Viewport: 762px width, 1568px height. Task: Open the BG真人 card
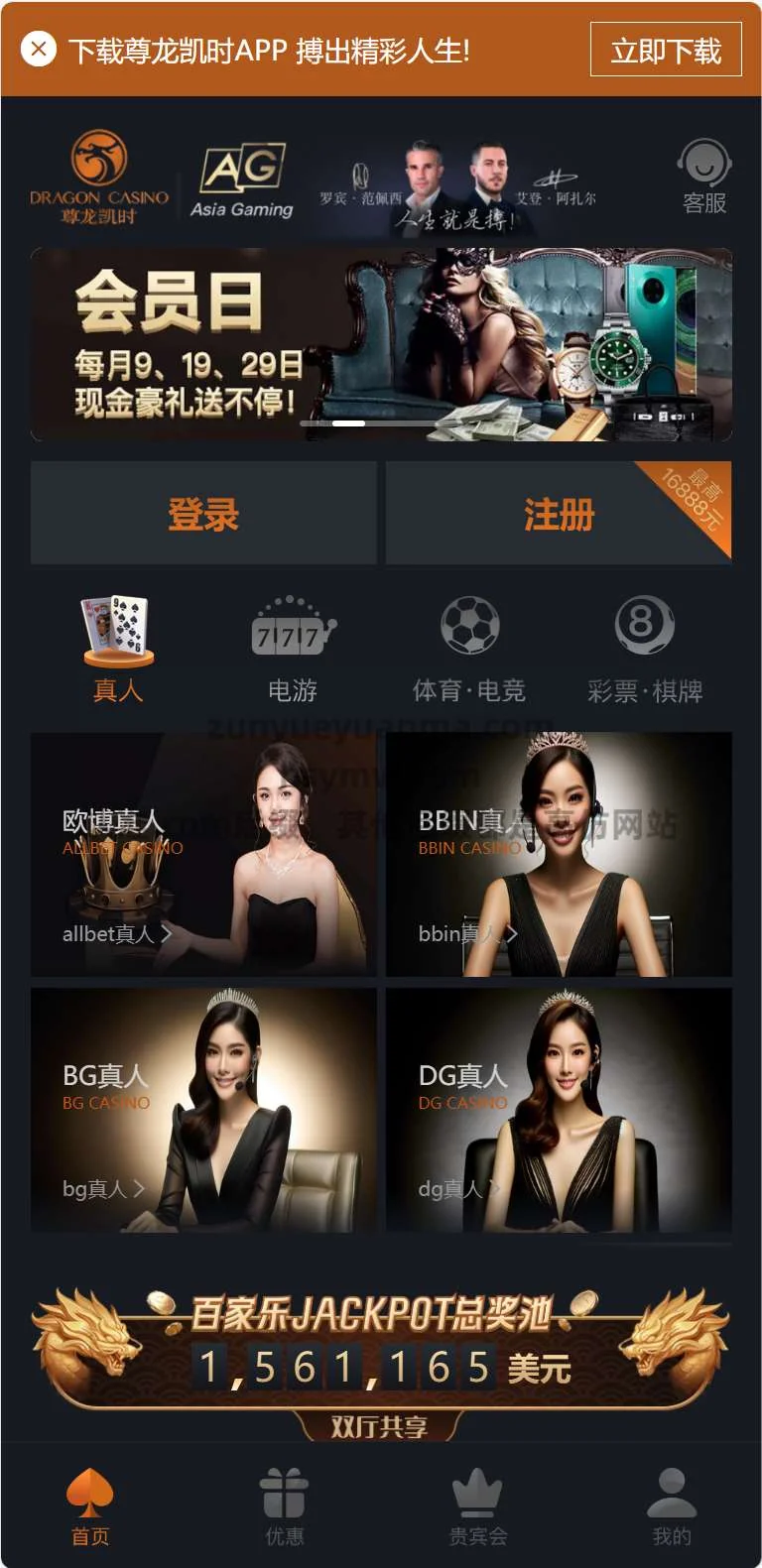(203, 1110)
